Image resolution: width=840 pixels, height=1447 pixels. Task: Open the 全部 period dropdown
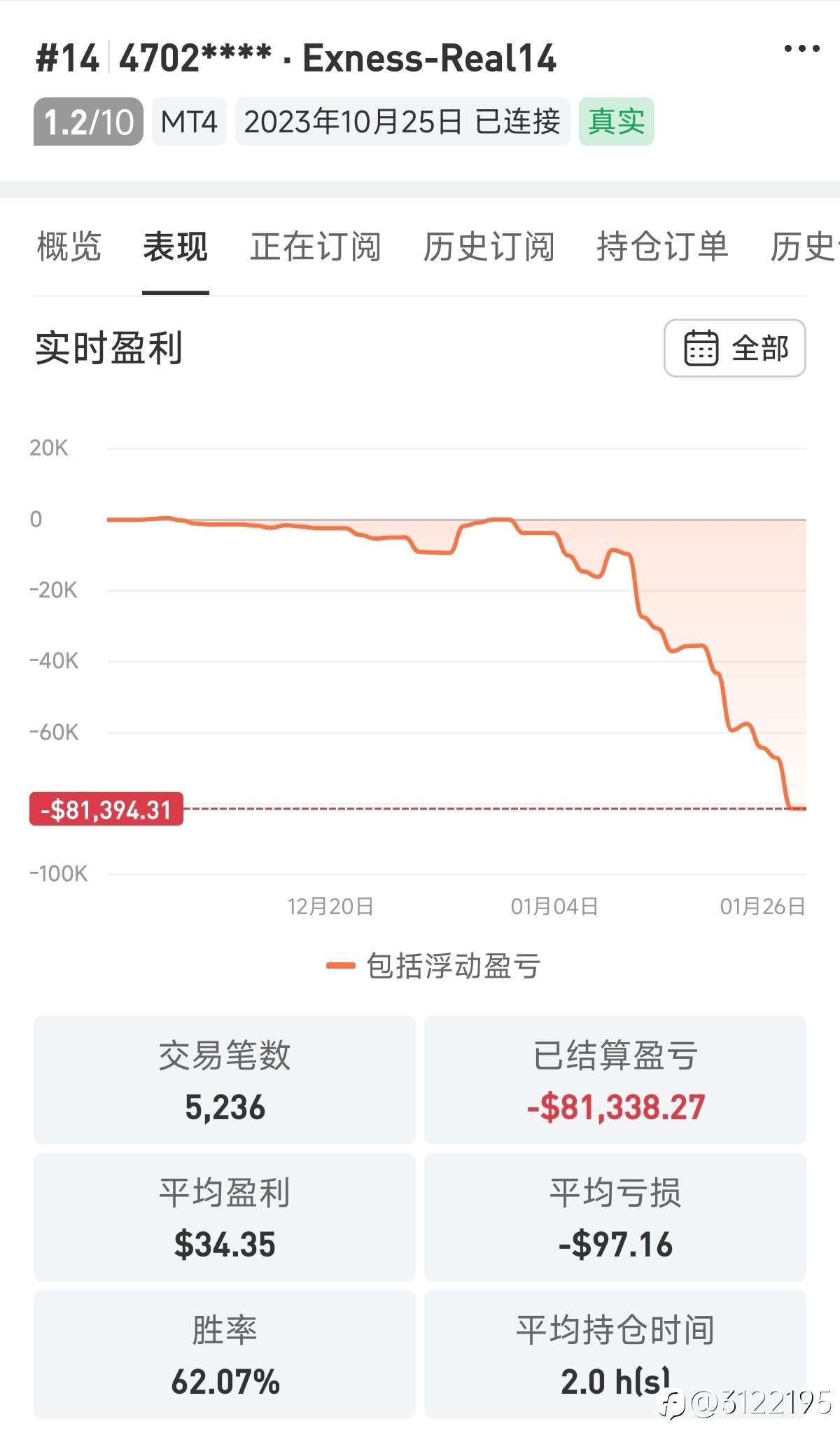click(759, 349)
